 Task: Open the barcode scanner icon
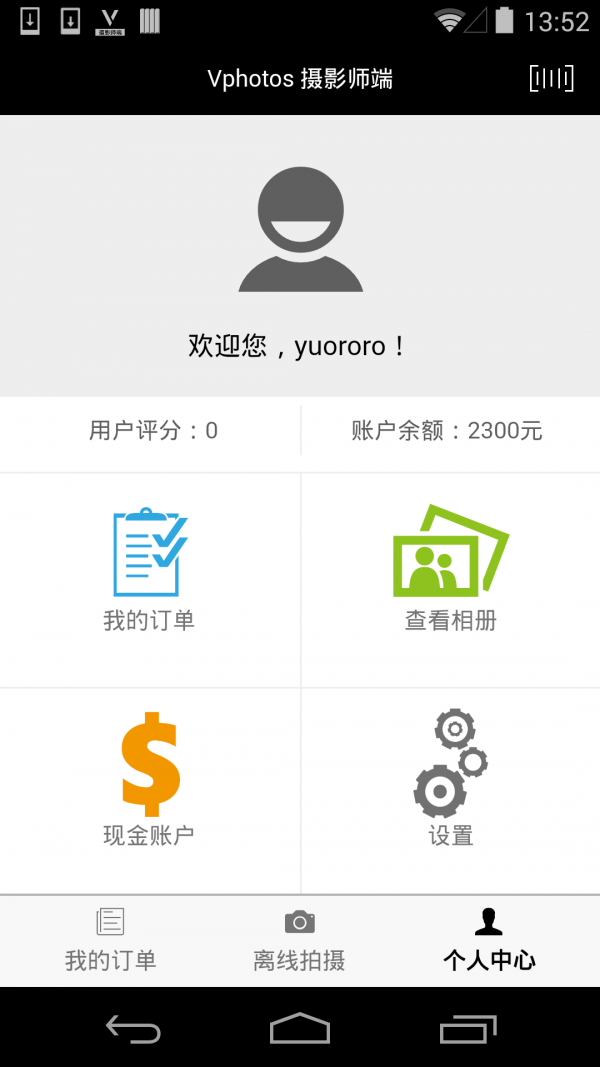(551, 79)
